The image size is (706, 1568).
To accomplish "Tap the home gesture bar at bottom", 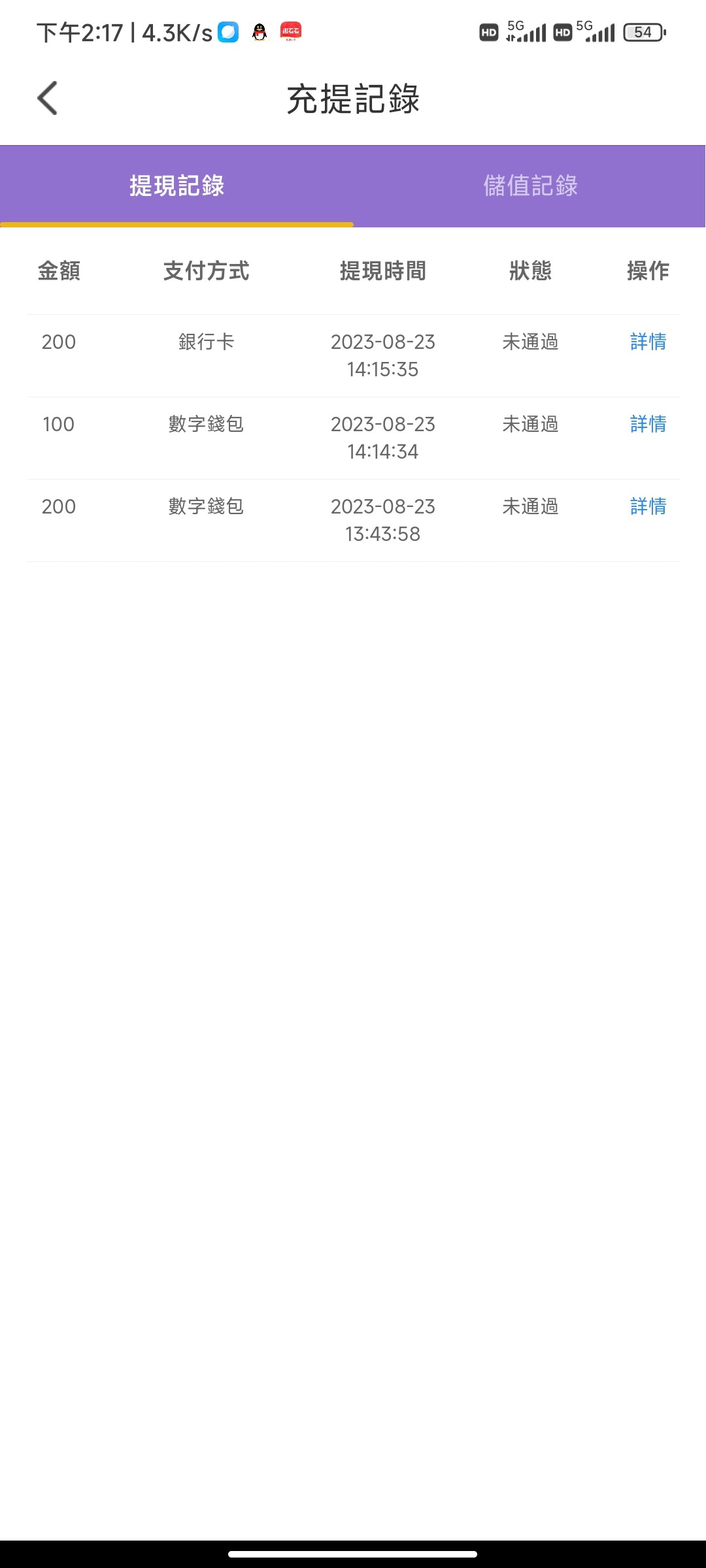I will pos(353,1554).
